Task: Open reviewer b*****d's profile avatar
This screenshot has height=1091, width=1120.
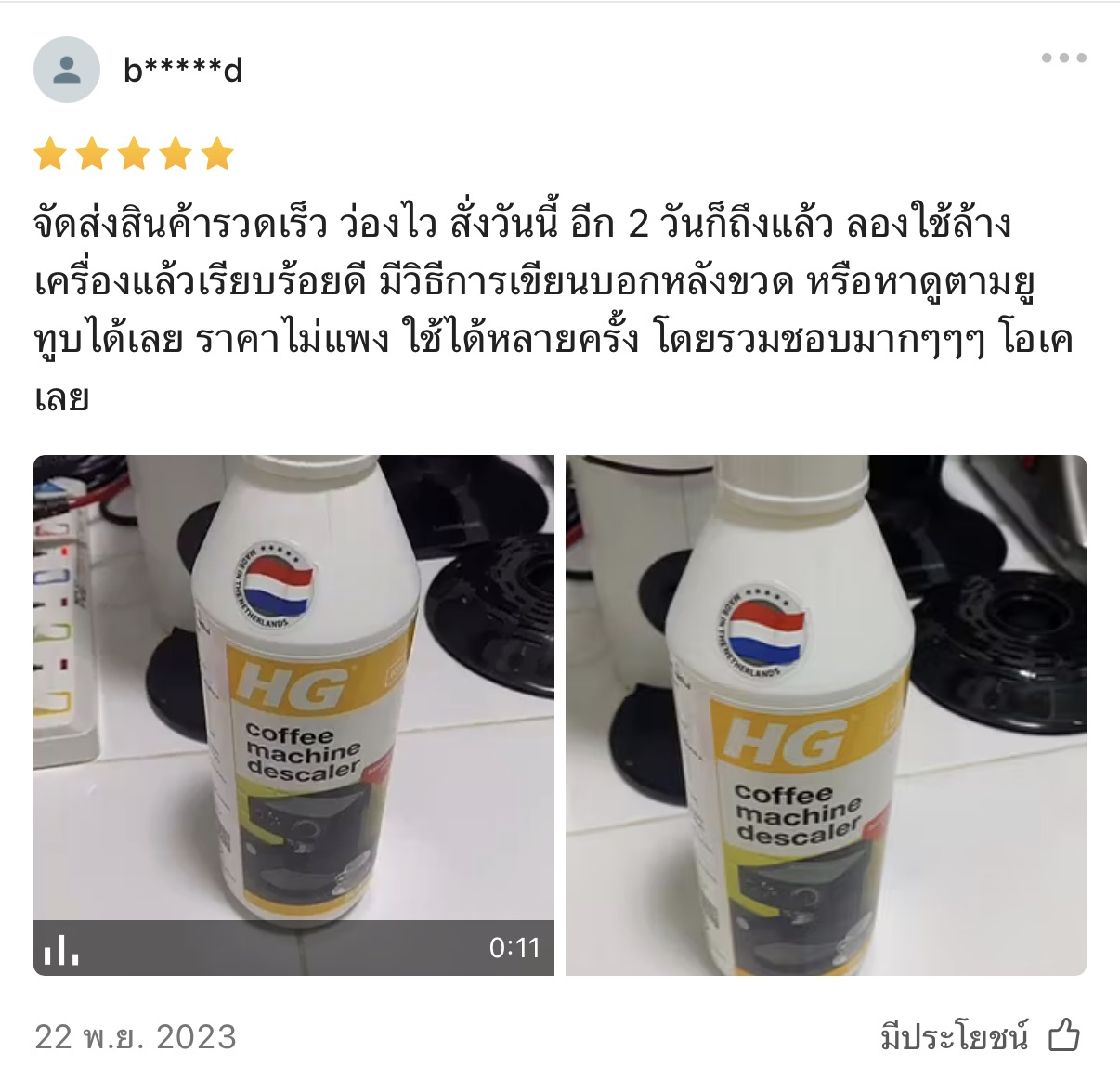Action: coord(67,70)
